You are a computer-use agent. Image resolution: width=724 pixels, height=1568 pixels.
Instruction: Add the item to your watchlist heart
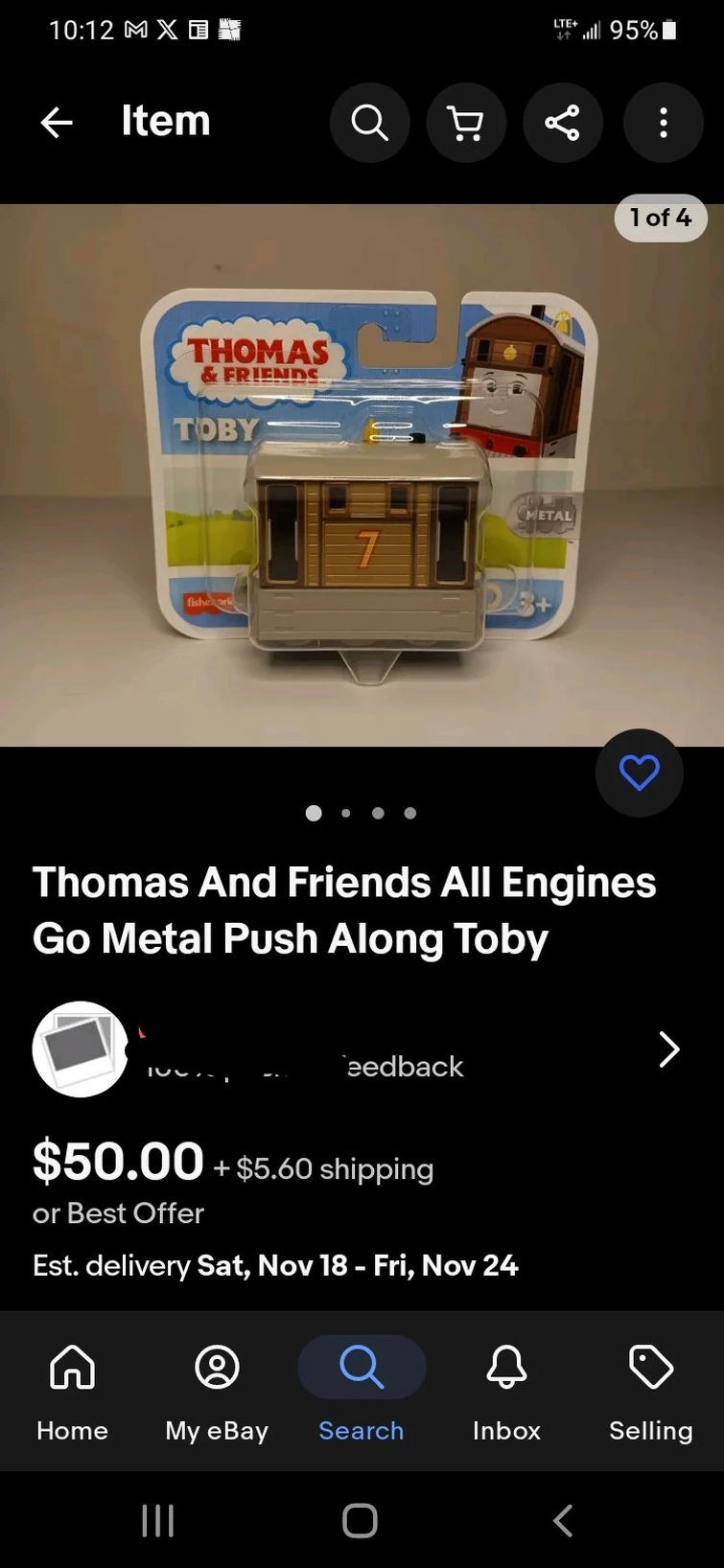(x=639, y=773)
